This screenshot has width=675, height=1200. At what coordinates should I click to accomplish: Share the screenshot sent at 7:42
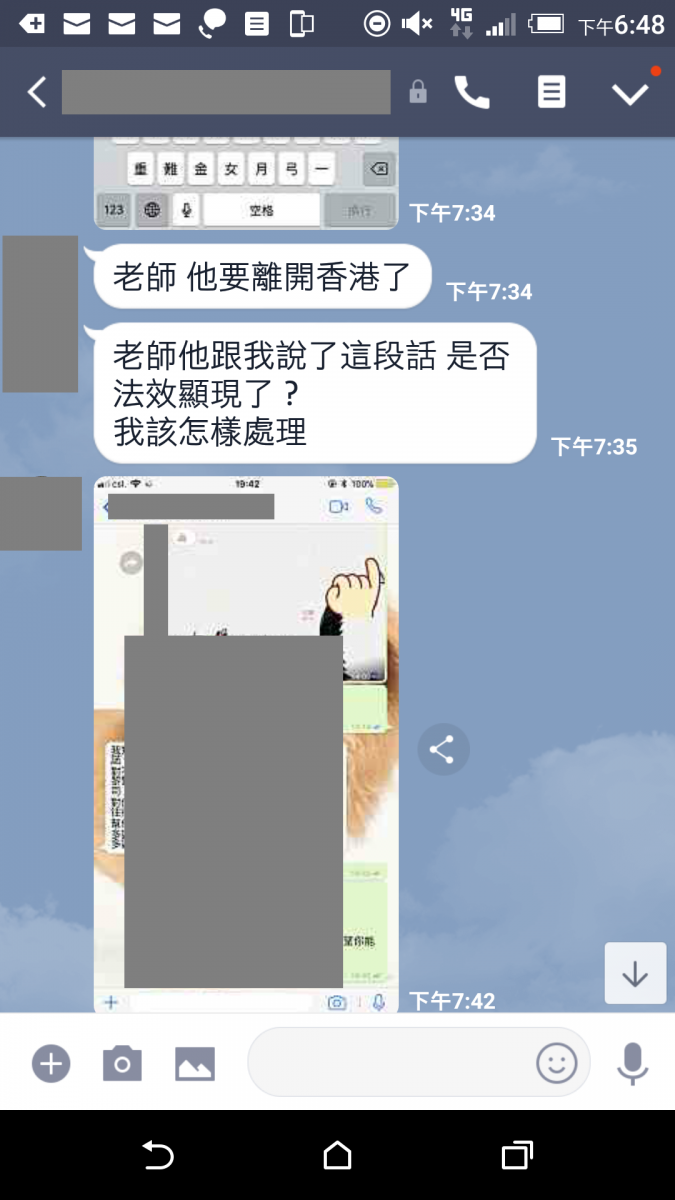click(x=443, y=749)
